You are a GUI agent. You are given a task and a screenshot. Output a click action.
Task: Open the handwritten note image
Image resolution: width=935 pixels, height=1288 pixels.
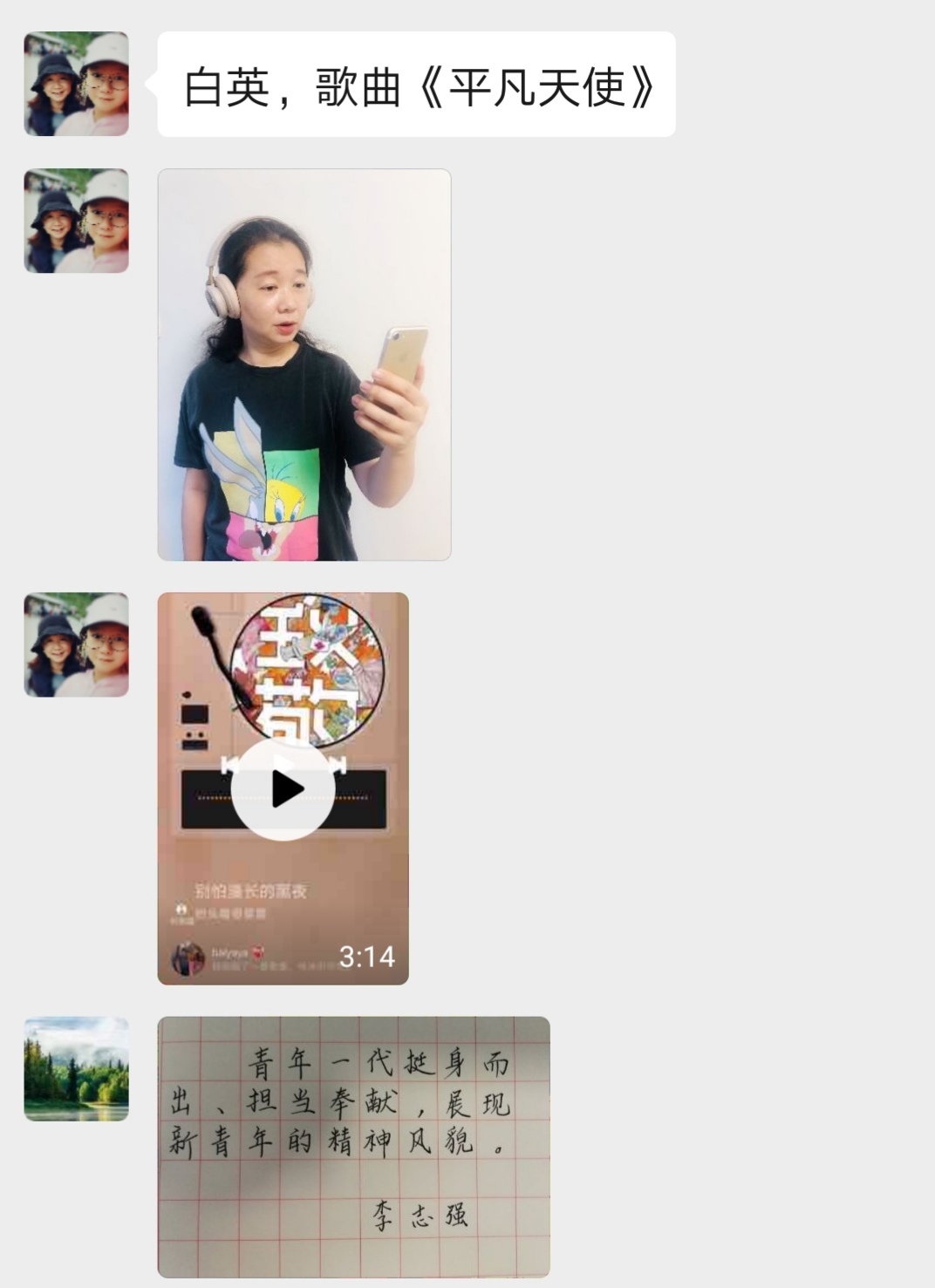pos(353,1146)
